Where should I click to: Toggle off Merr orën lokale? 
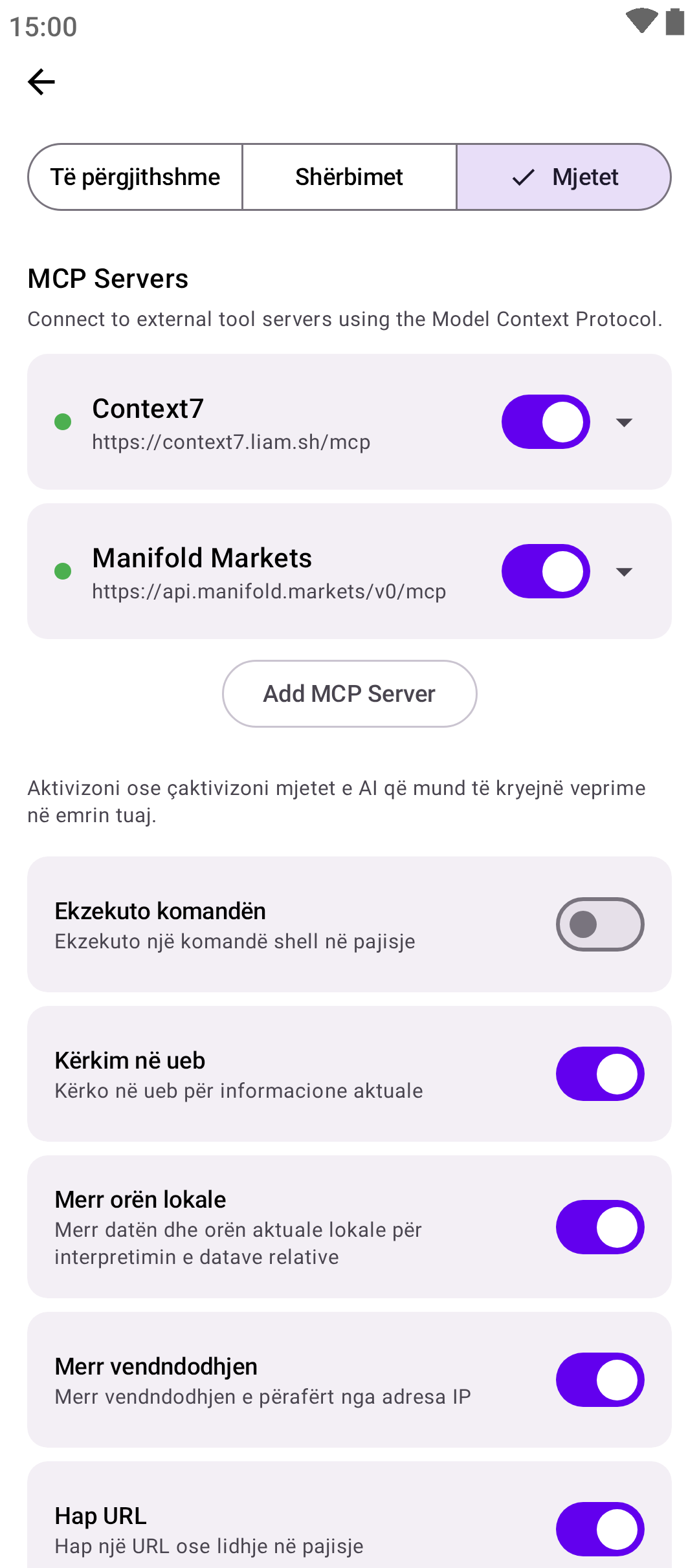tap(599, 1227)
